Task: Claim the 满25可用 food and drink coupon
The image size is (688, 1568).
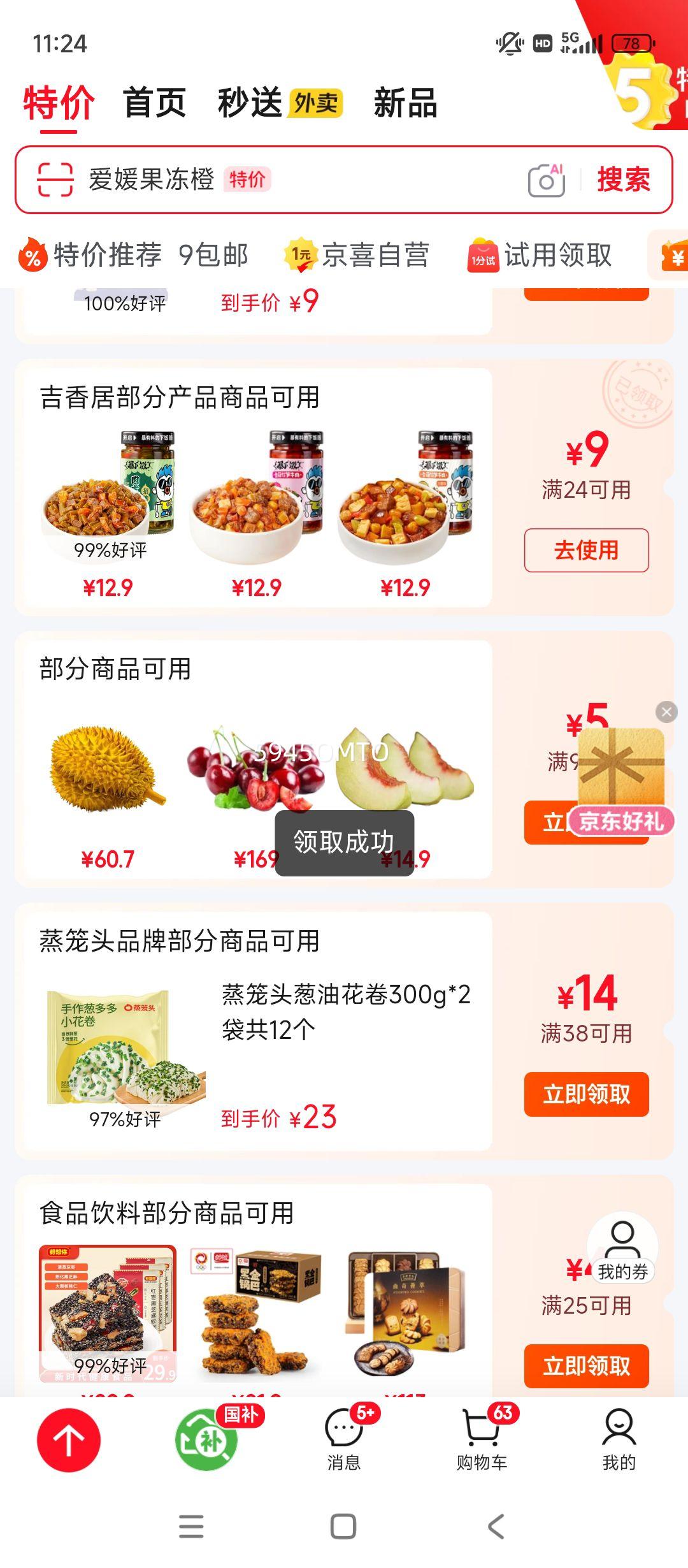Action: point(586,1366)
